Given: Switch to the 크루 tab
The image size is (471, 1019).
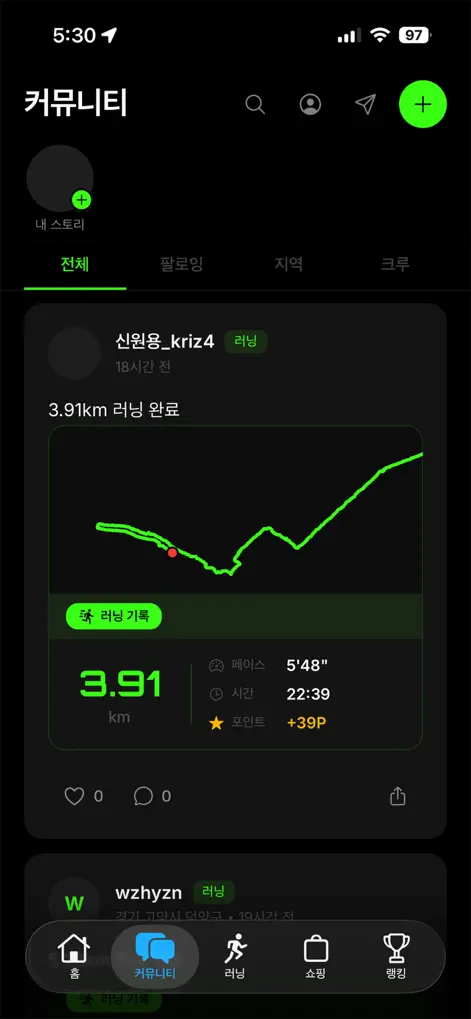Looking at the screenshot, I should pyautogui.click(x=395, y=264).
